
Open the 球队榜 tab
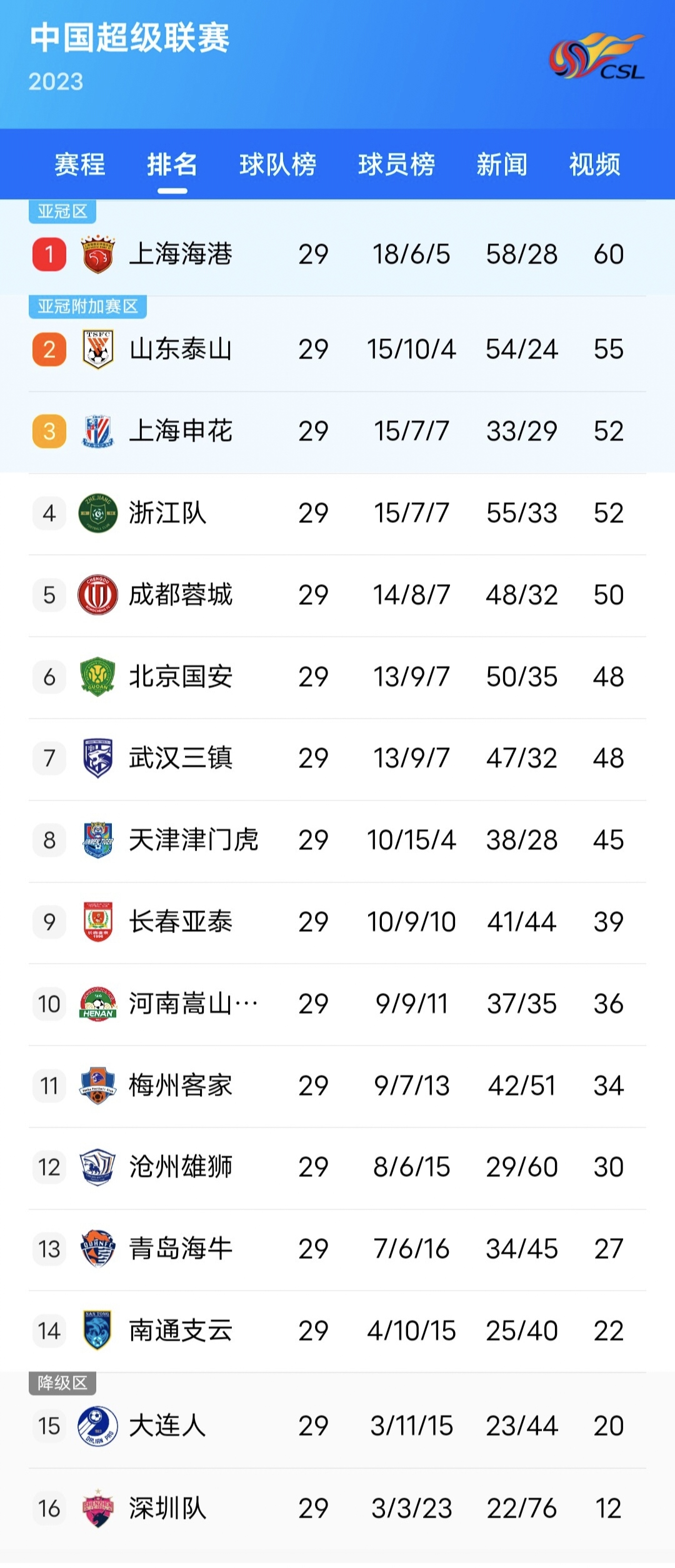[x=277, y=165]
